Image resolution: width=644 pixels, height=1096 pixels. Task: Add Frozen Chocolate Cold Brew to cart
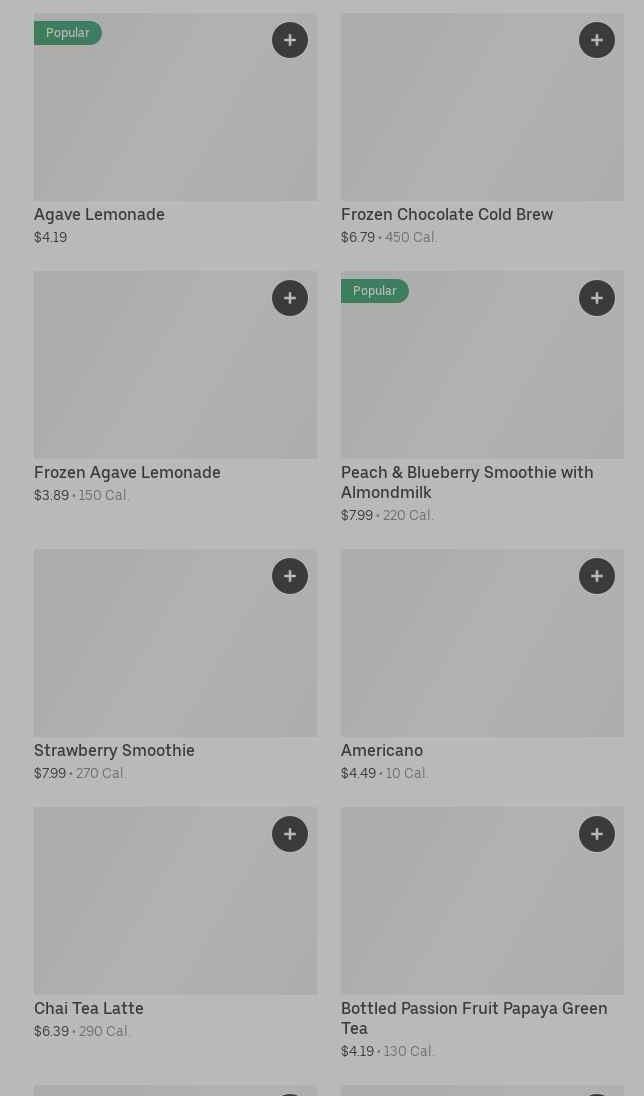point(596,40)
